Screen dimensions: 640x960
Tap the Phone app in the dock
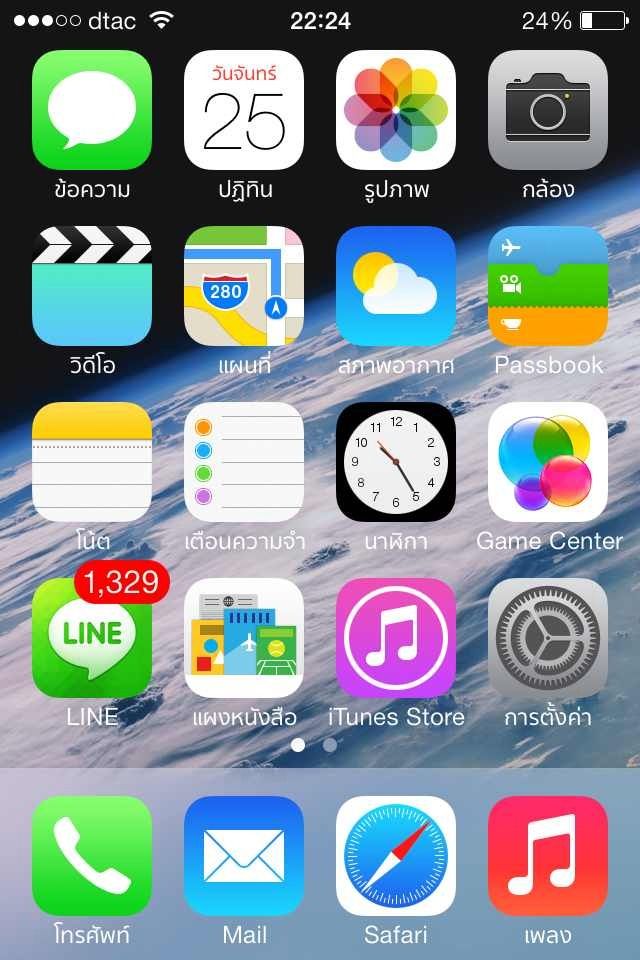coord(92,856)
